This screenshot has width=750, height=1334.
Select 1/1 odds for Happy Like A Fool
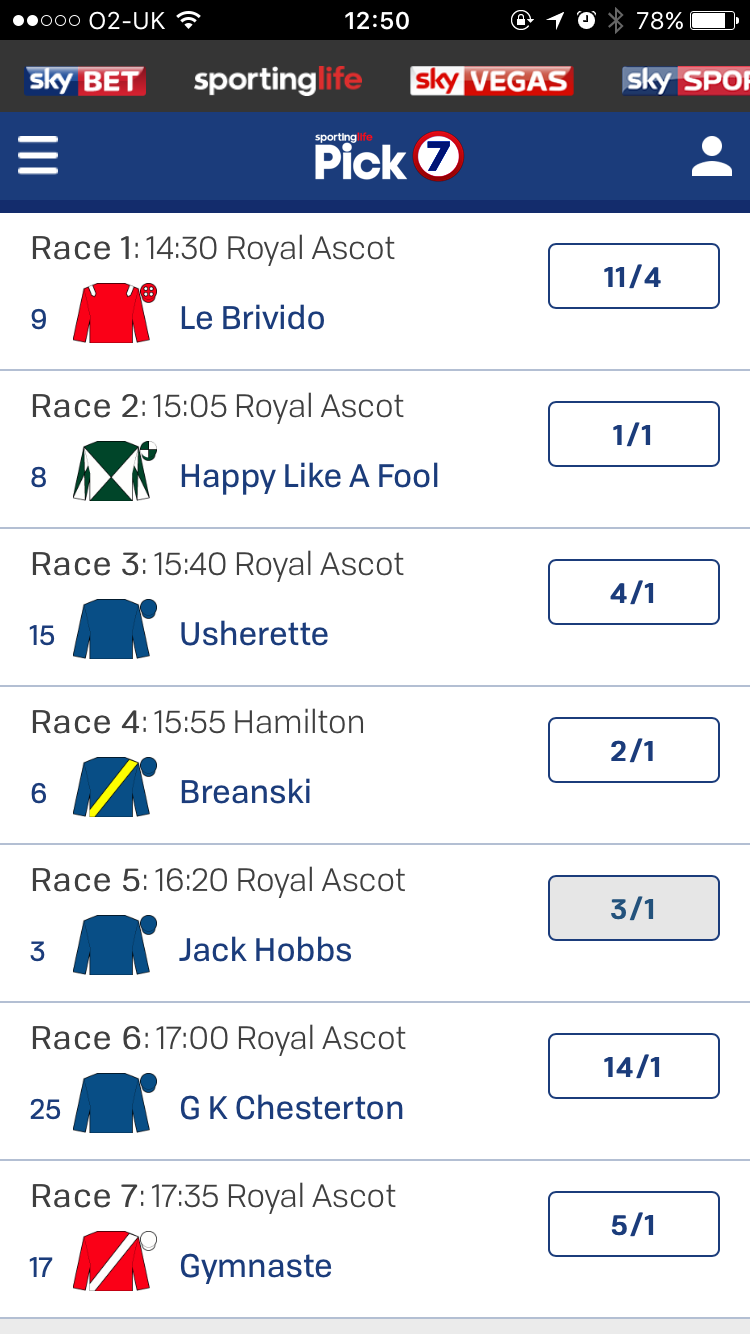[633, 434]
